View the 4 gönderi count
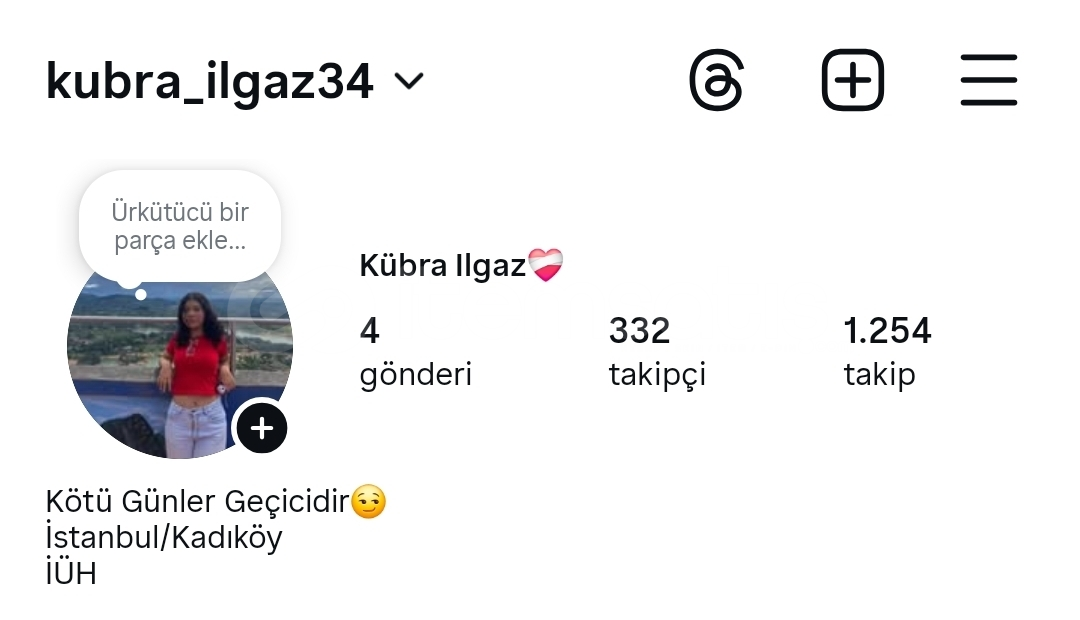1080x620 pixels. click(414, 352)
